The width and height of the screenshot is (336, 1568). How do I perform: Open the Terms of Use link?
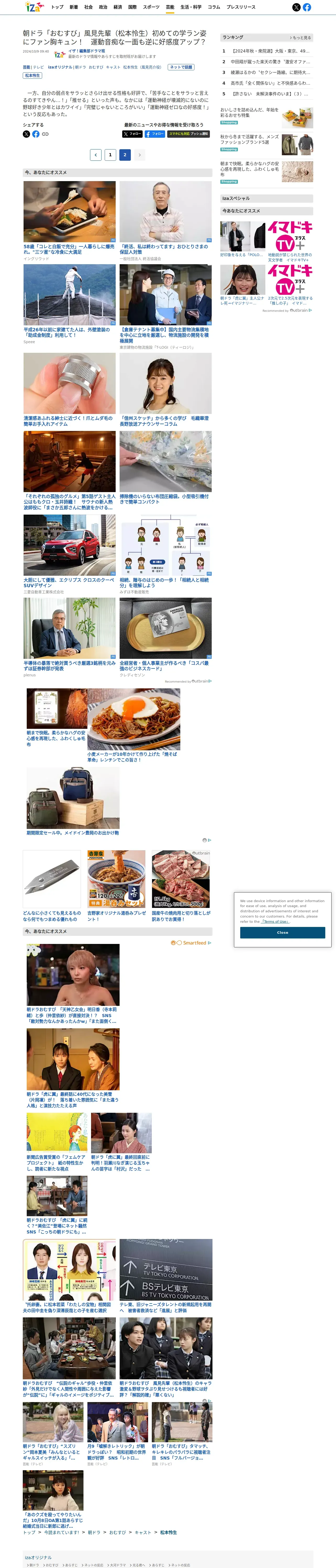[276, 921]
